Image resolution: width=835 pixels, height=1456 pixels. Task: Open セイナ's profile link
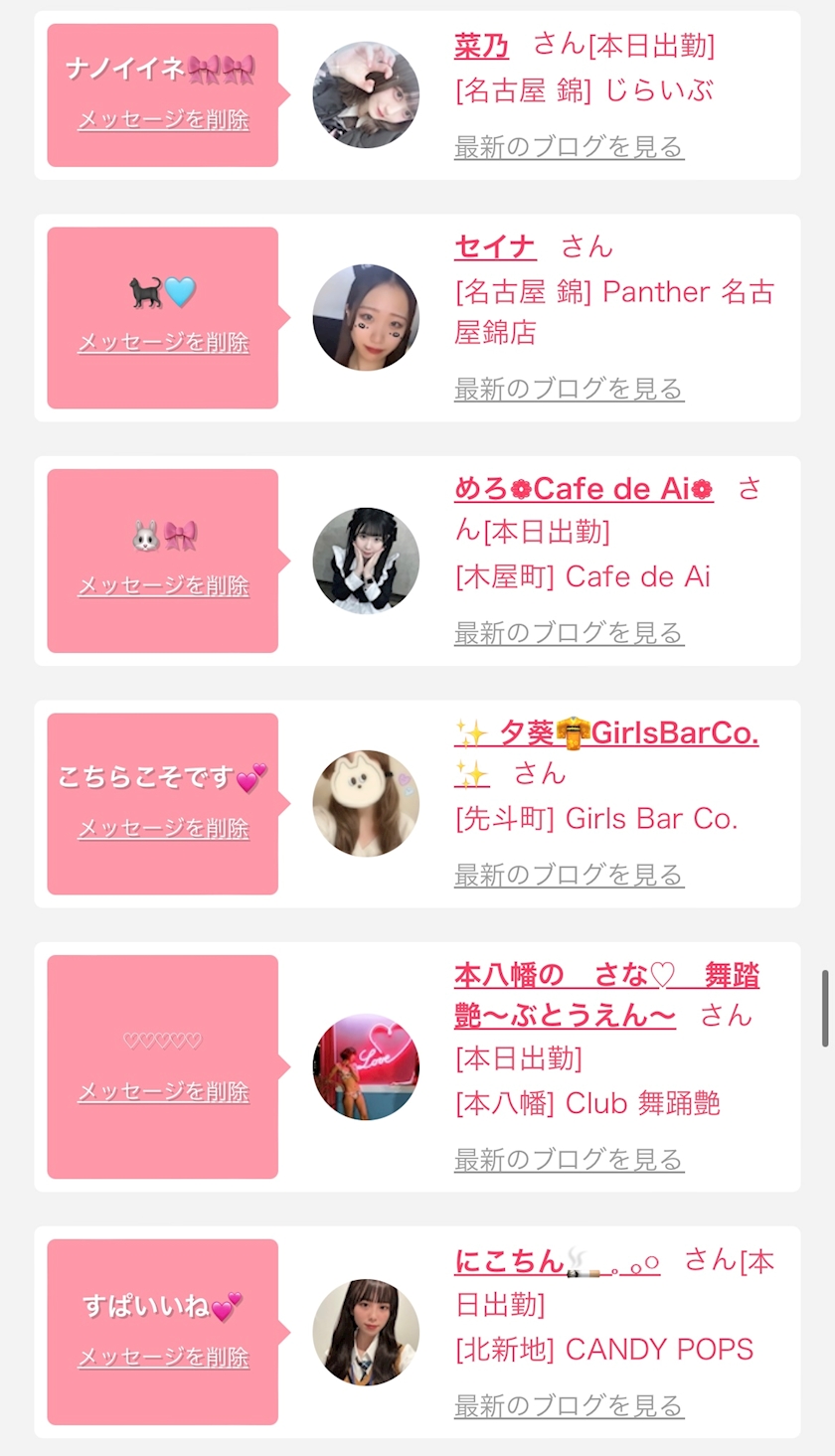point(495,246)
